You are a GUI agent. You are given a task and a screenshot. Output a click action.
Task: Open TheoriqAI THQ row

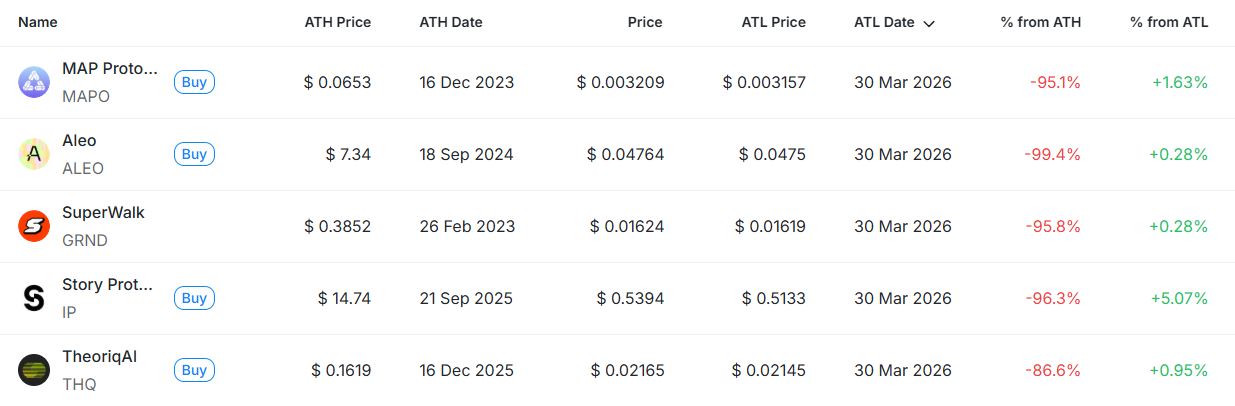coord(99,357)
